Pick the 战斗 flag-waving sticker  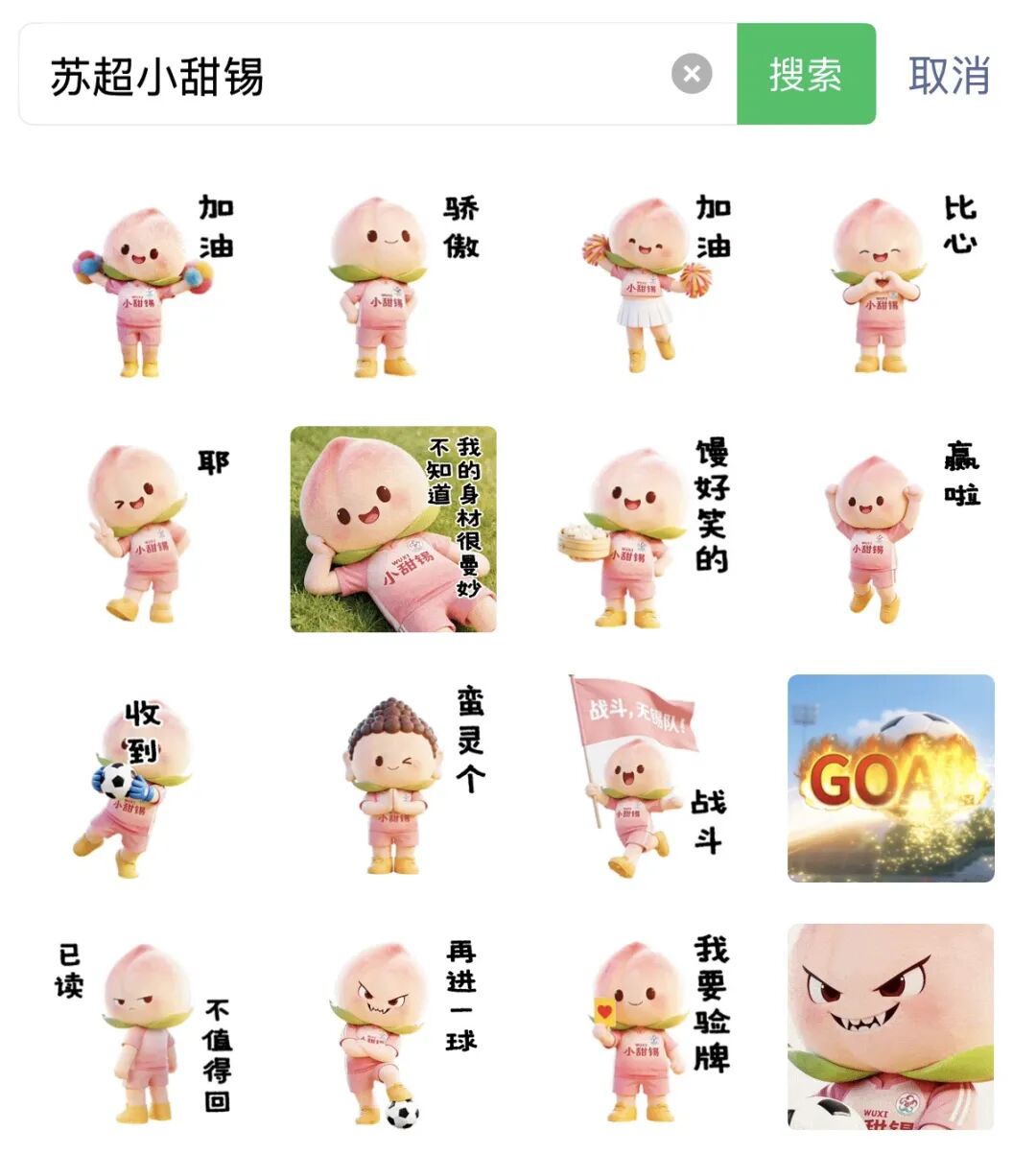(x=641, y=779)
